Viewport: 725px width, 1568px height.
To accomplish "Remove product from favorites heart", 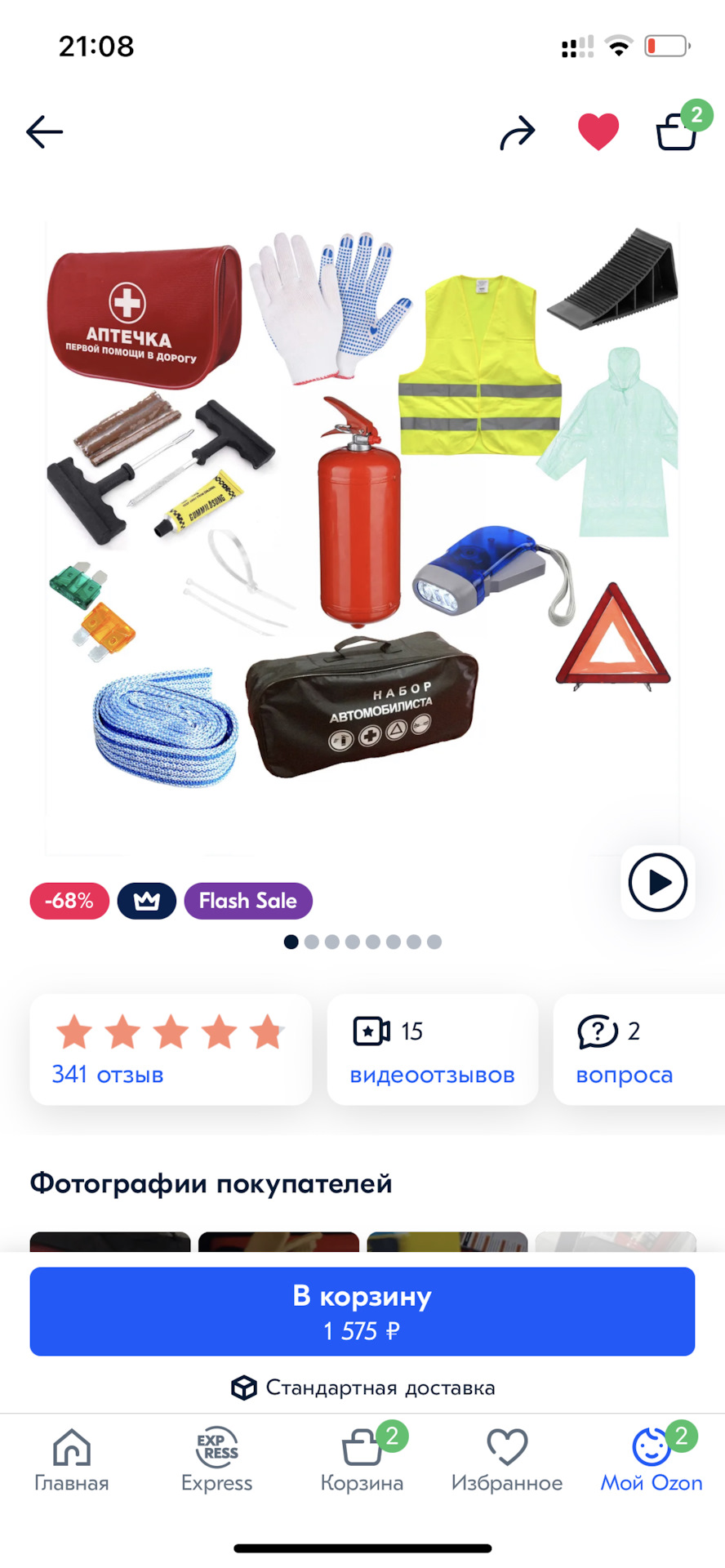I will tap(598, 131).
